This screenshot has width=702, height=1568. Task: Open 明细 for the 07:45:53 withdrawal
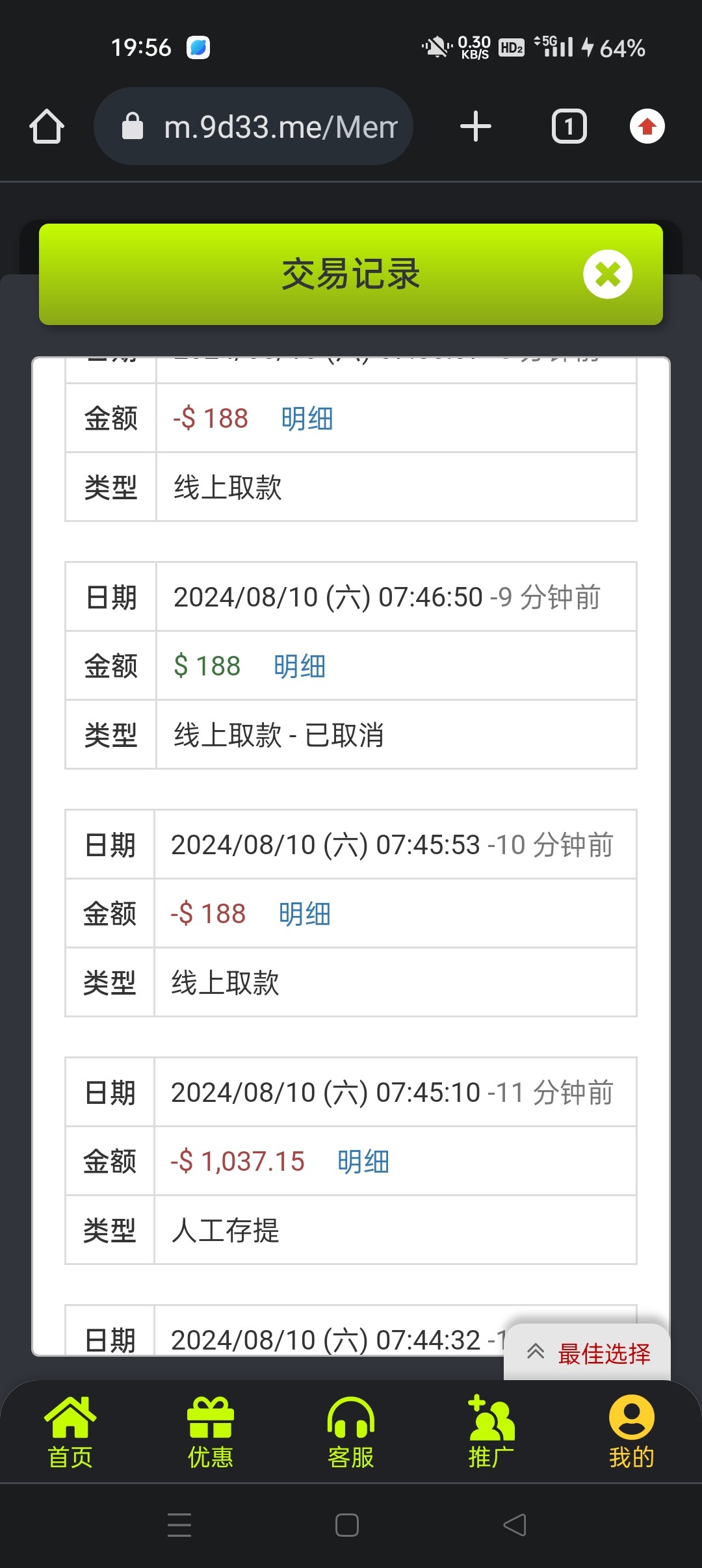(305, 914)
